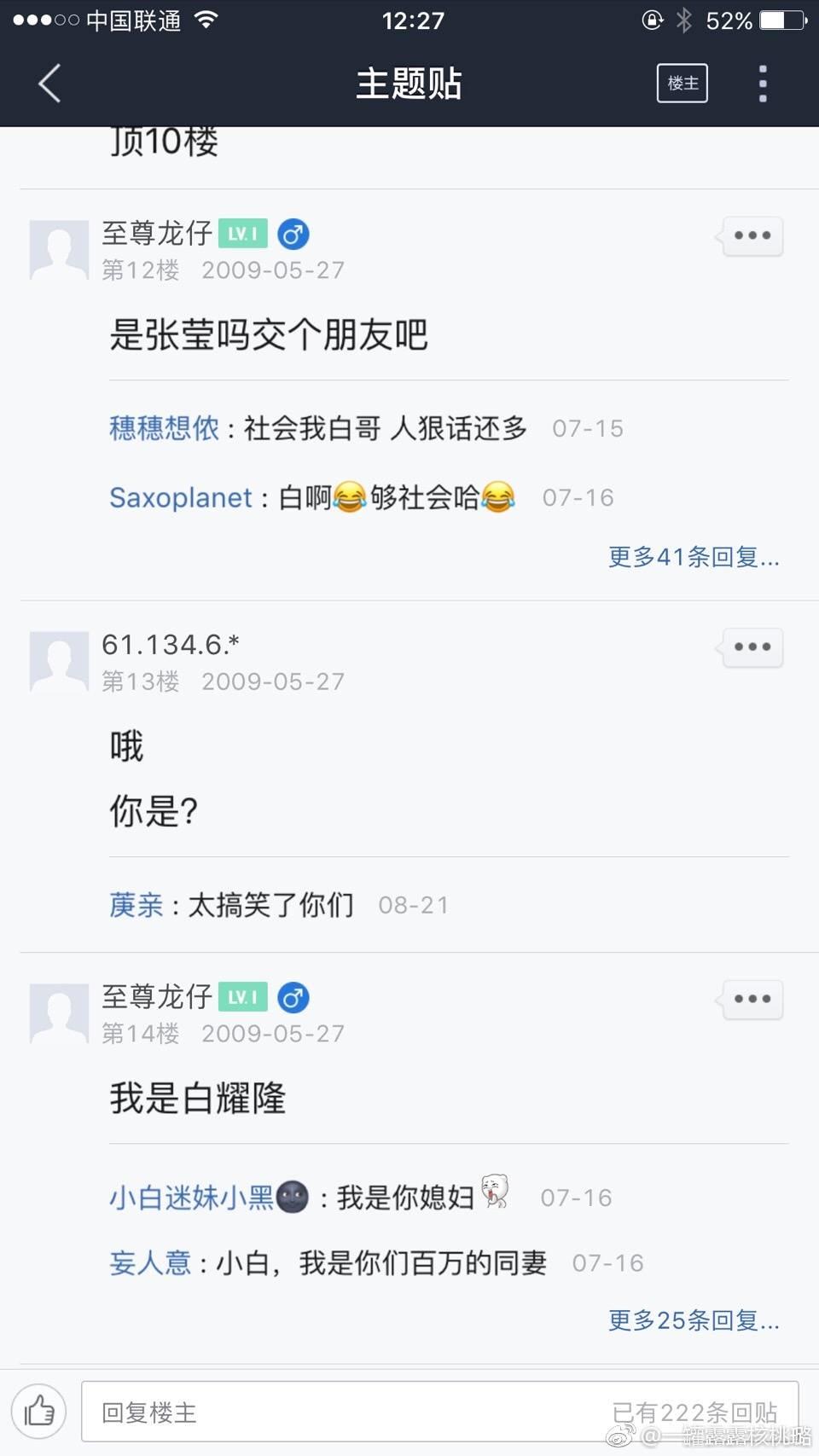Open the top-right overflow menu
The width and height of the screenshot is (819, 1456).
tap(763, 84)
